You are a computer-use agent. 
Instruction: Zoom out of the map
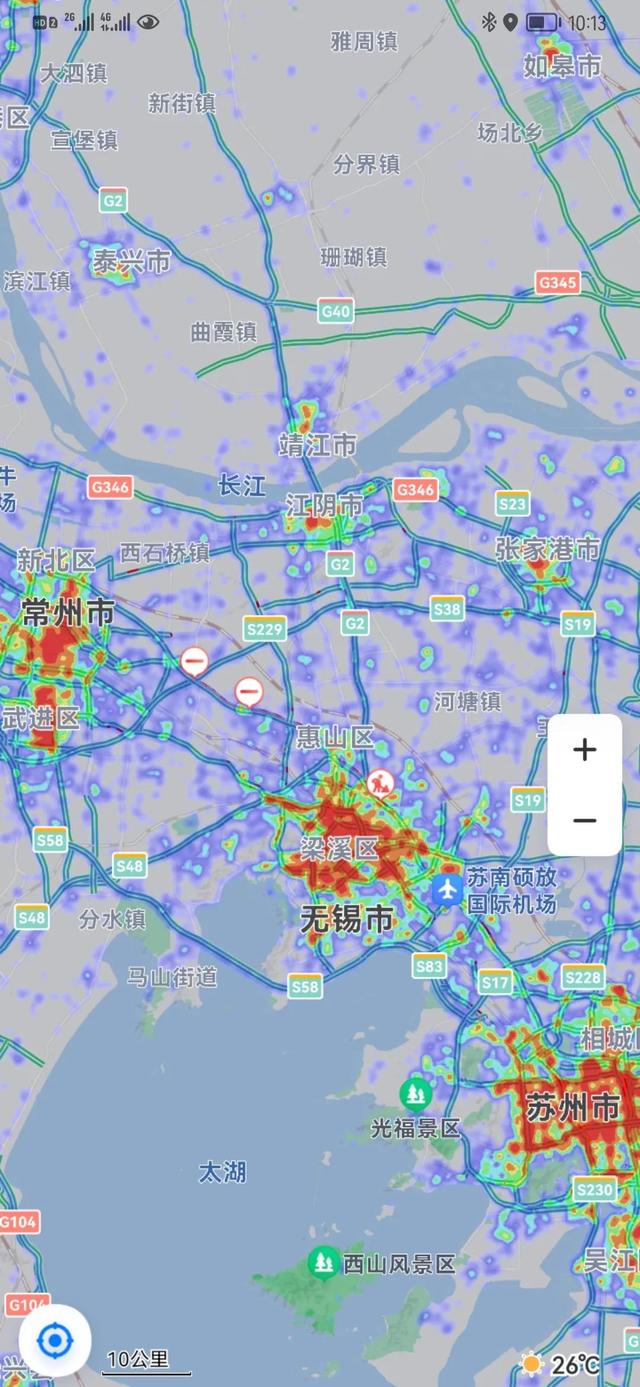(x=585, y=821)
